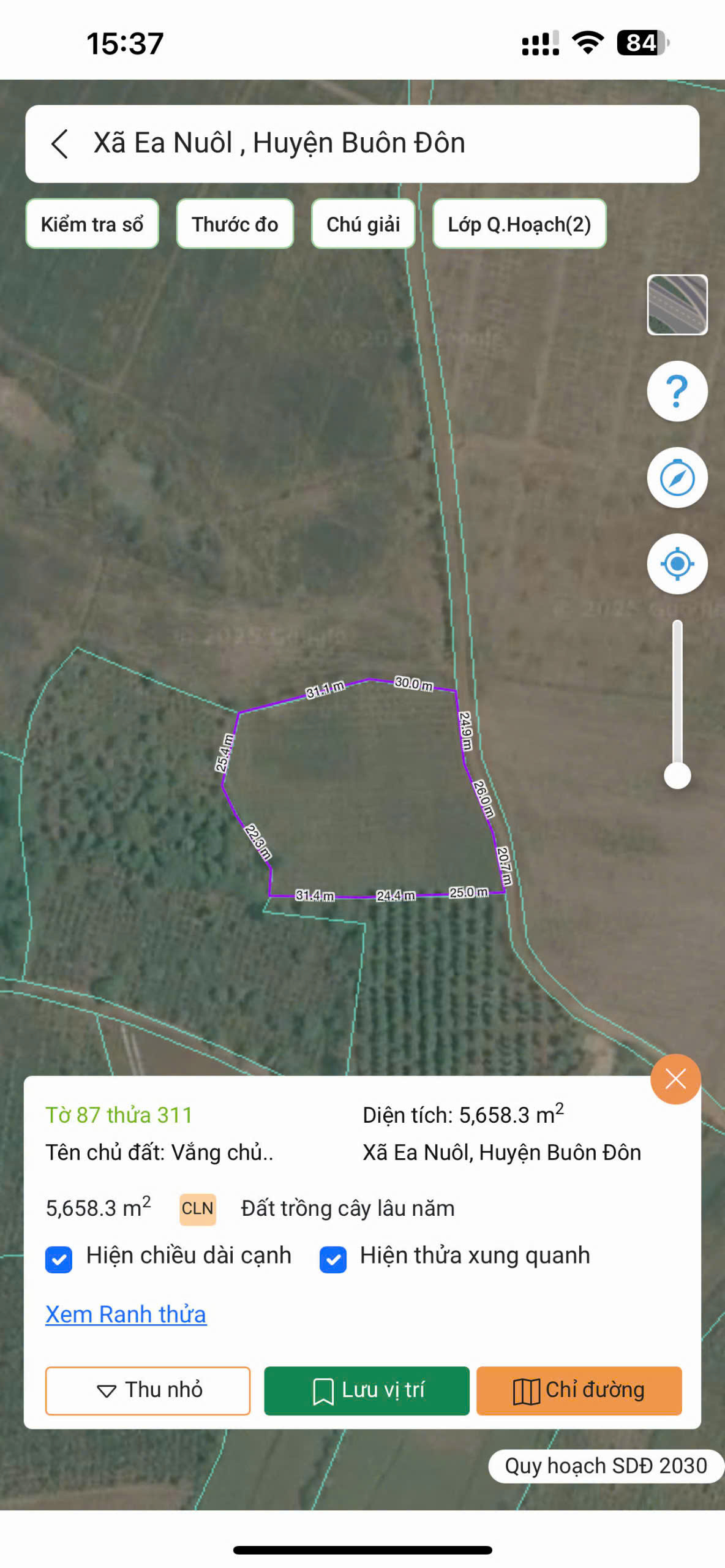This screenshot has height=1568, width=725.
Task: Show the Chú giải legend
Action: tap(363, 224)
